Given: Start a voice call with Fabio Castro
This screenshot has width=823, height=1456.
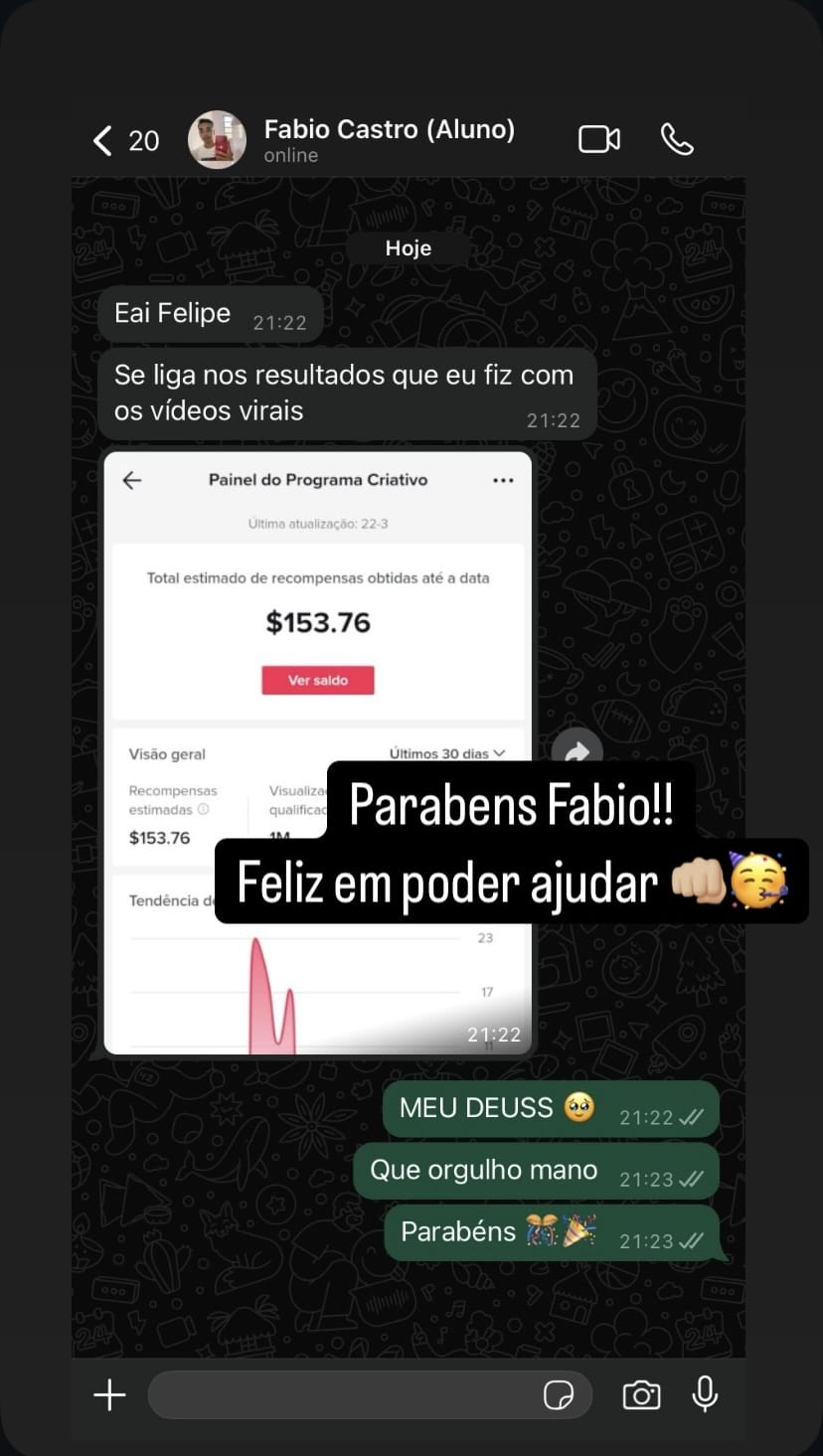Looking at the screenshot, I should (x=678, y=139).
